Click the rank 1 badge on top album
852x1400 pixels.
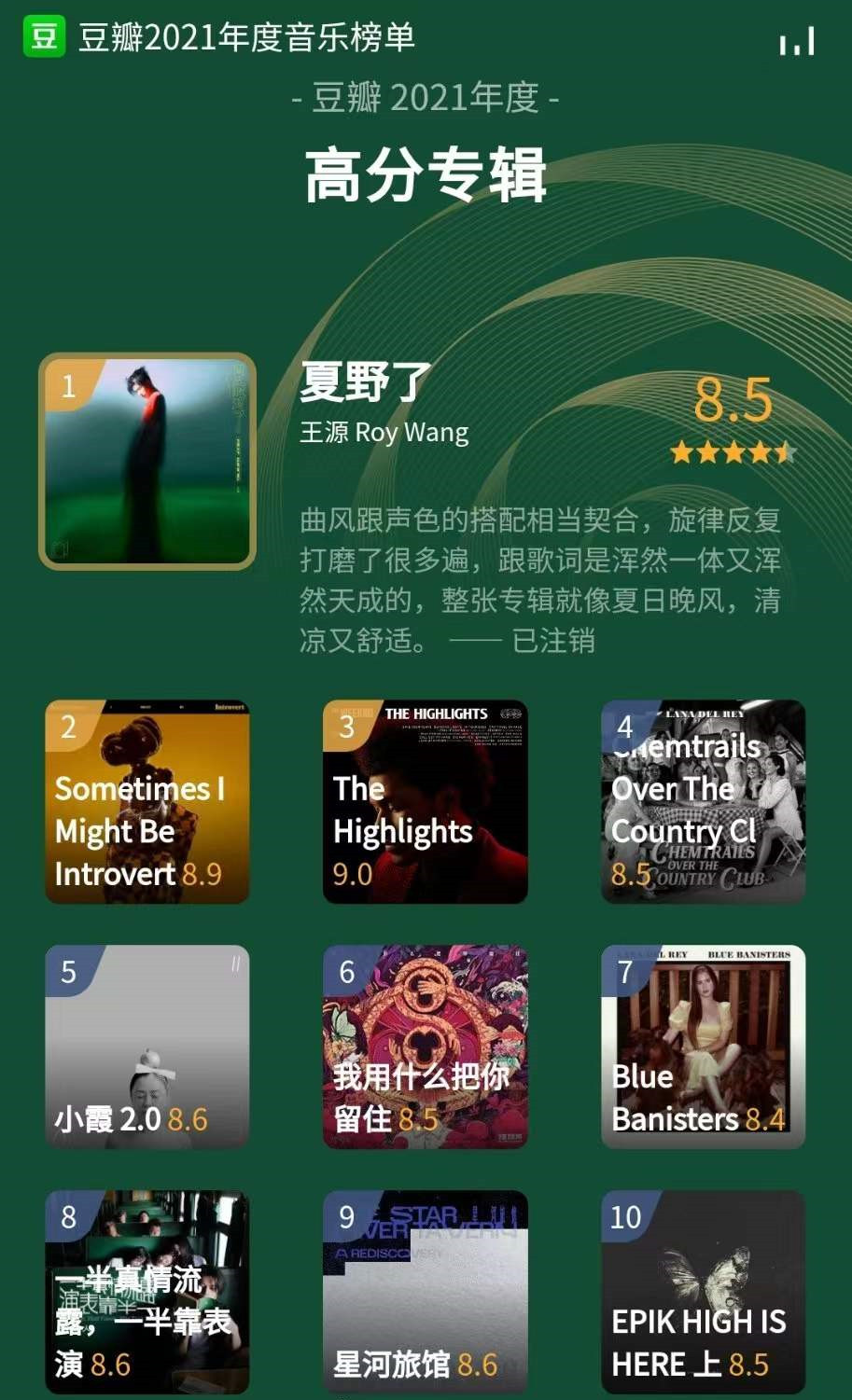(x=68, y=385)
